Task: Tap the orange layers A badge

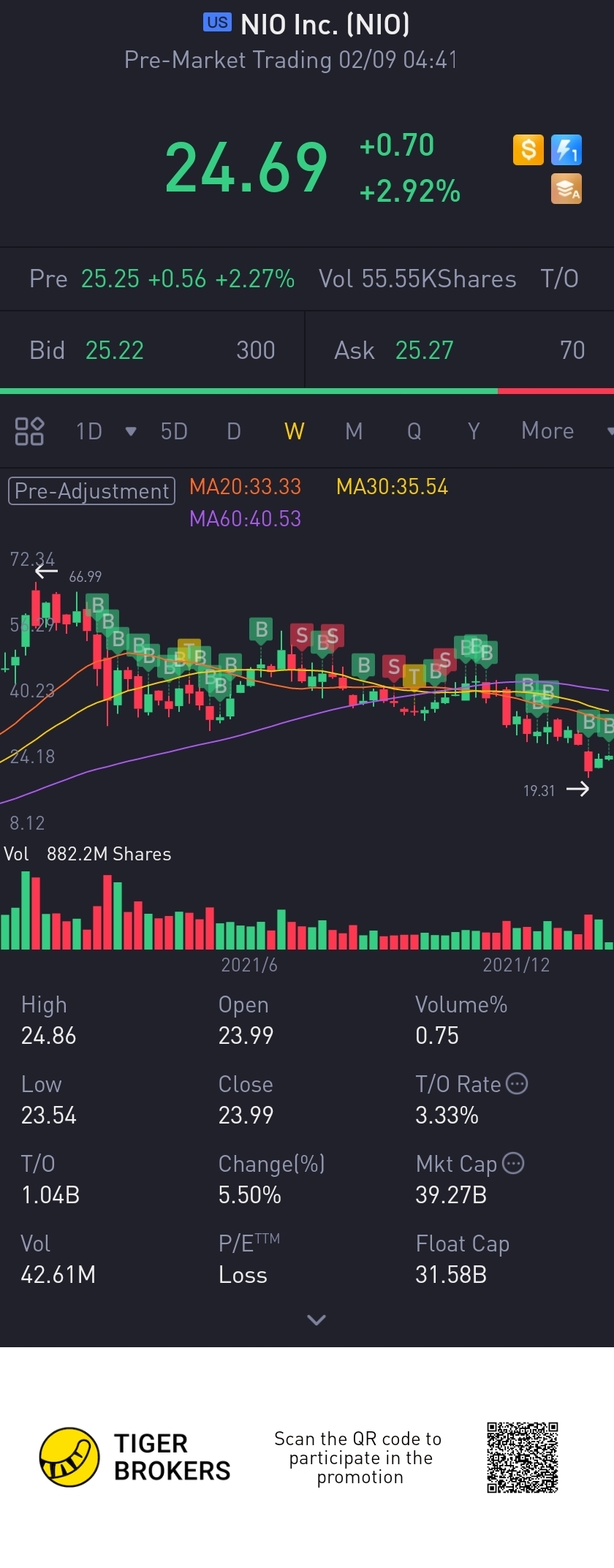Action: [566, 189]
